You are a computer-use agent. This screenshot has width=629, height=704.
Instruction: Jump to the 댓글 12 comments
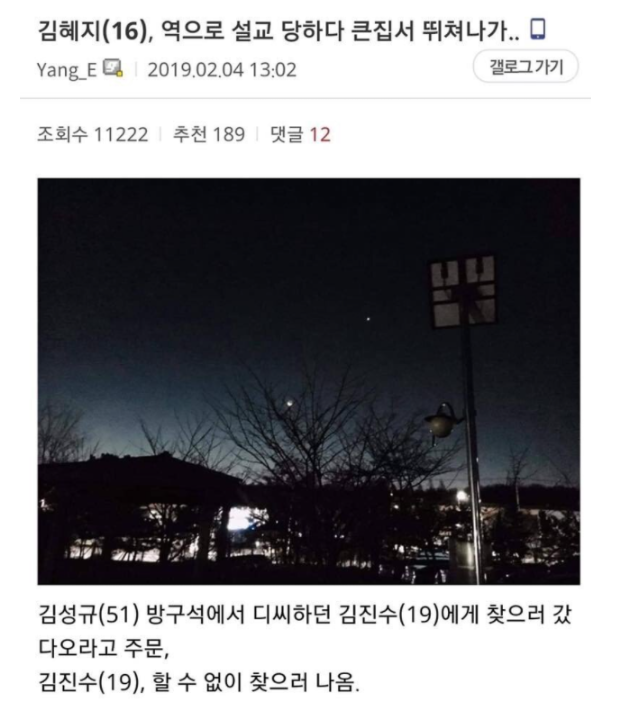(300, 134)
